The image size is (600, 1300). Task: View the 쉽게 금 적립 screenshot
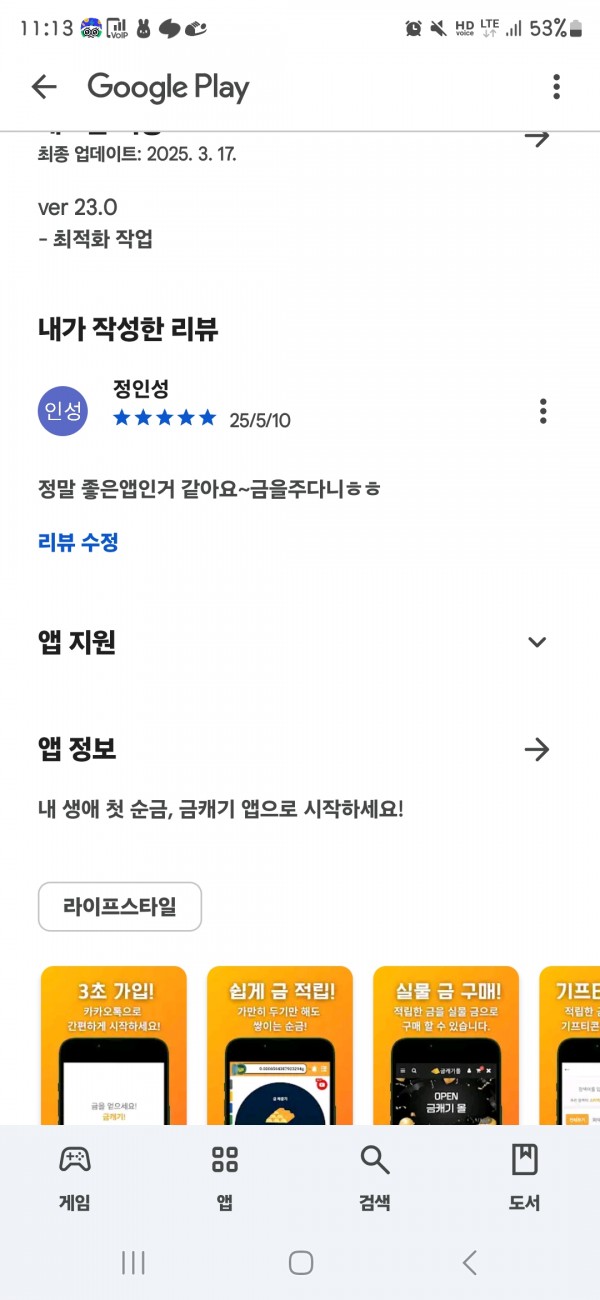279,1045
